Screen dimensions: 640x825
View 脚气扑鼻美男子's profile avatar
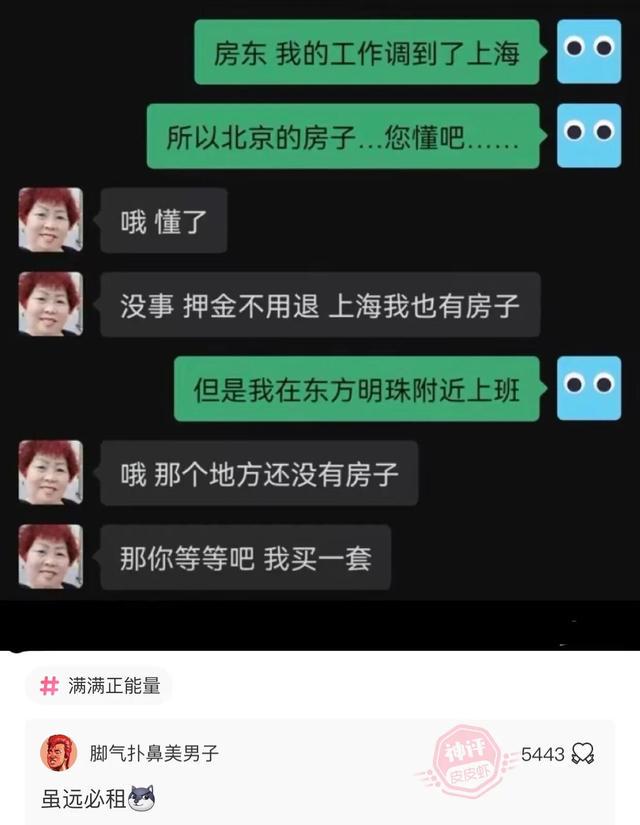tap(58, 753)
